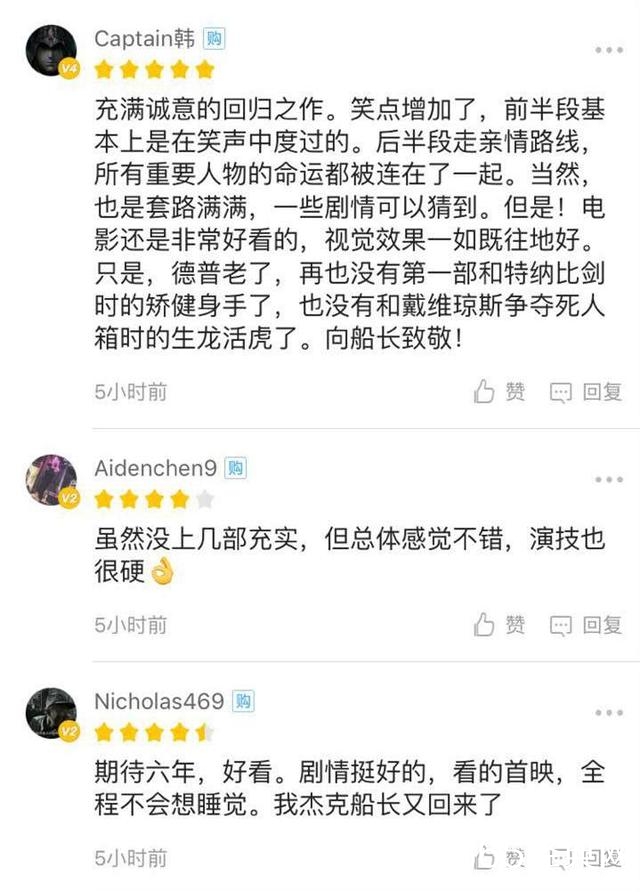This screenshot has height=892, width=640.
Task: Tap the username Nicholas469
Action: click(x=159, y=701)
